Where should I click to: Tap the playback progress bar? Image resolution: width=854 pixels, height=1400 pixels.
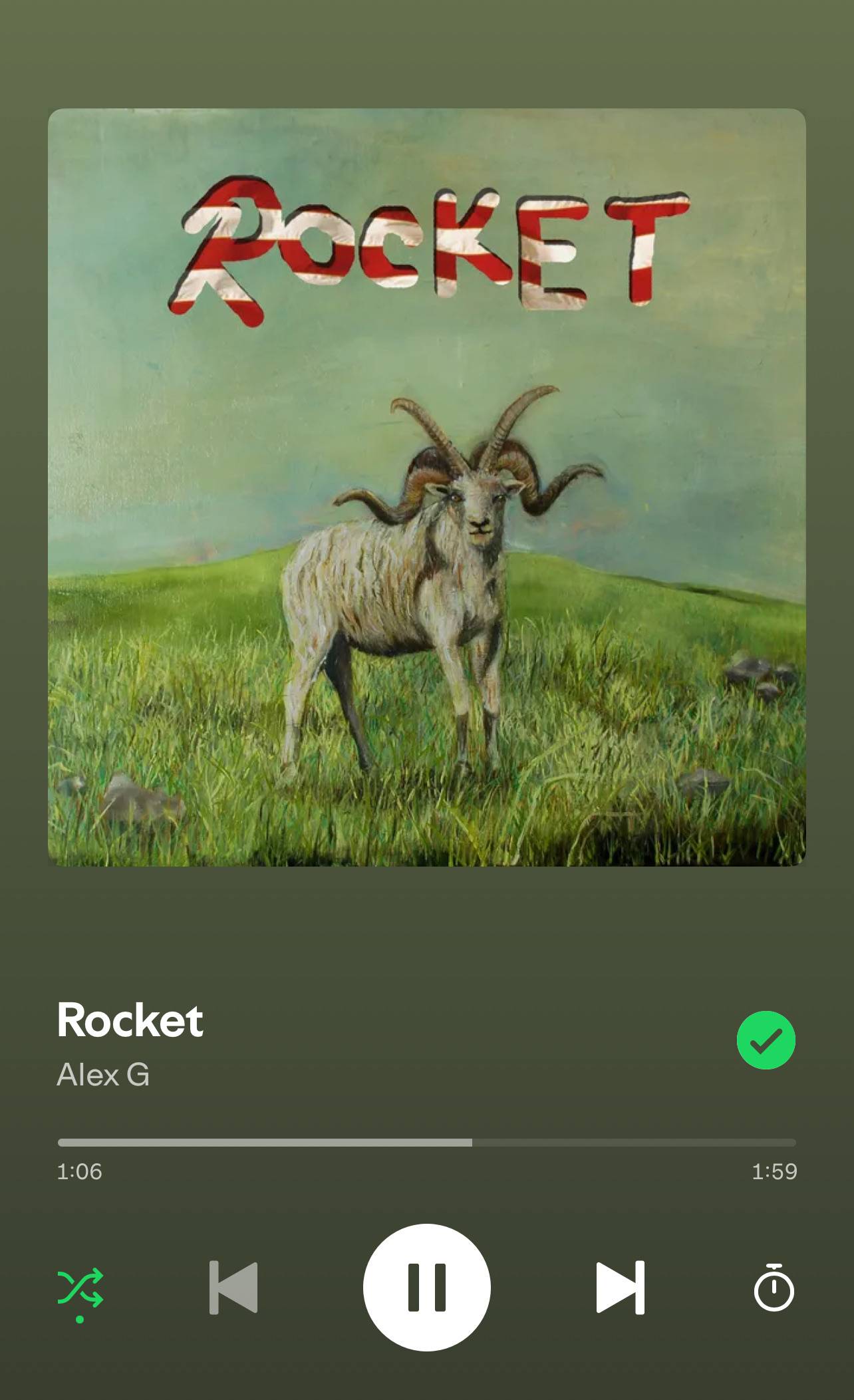427,1143
